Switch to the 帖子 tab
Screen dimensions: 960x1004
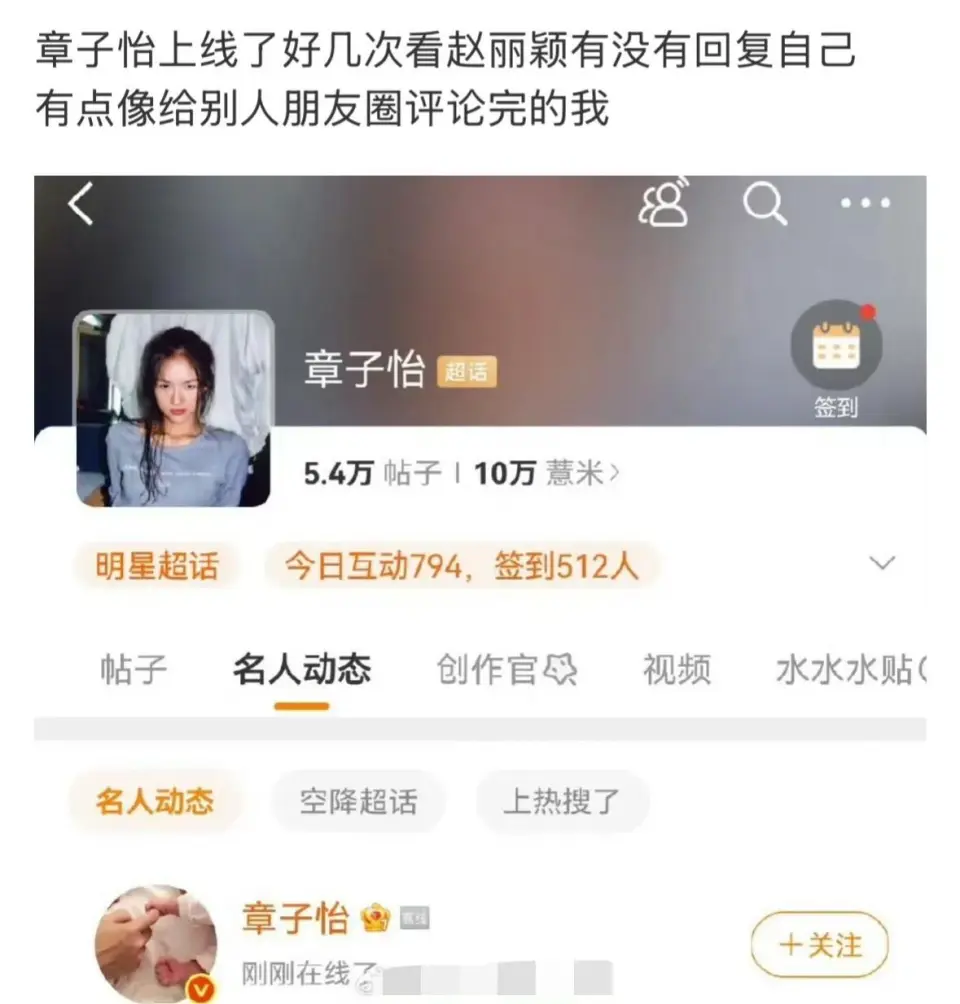click(x=133, y=669)
